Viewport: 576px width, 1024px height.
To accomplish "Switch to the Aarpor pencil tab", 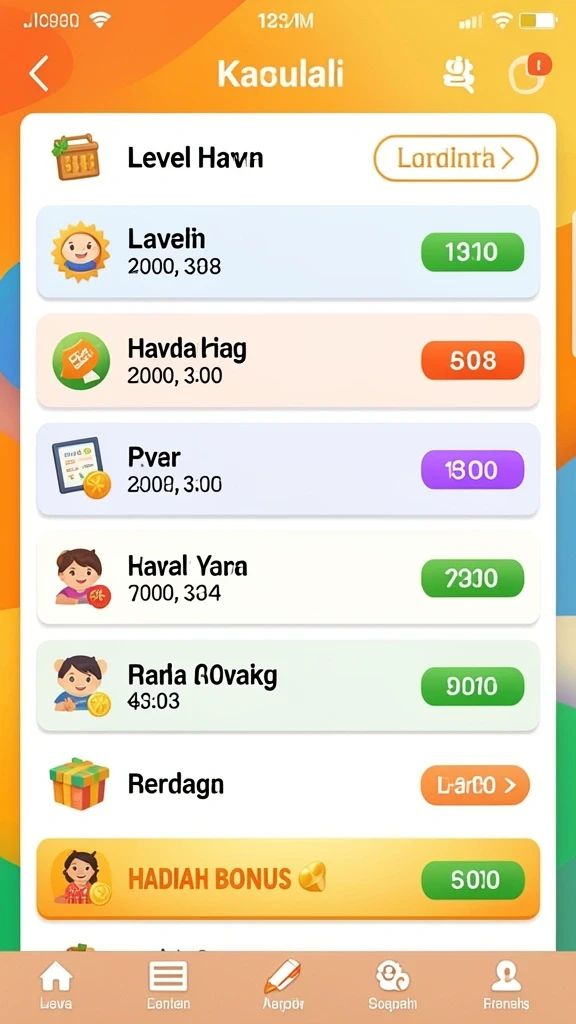I will click(x=283, y=986).
